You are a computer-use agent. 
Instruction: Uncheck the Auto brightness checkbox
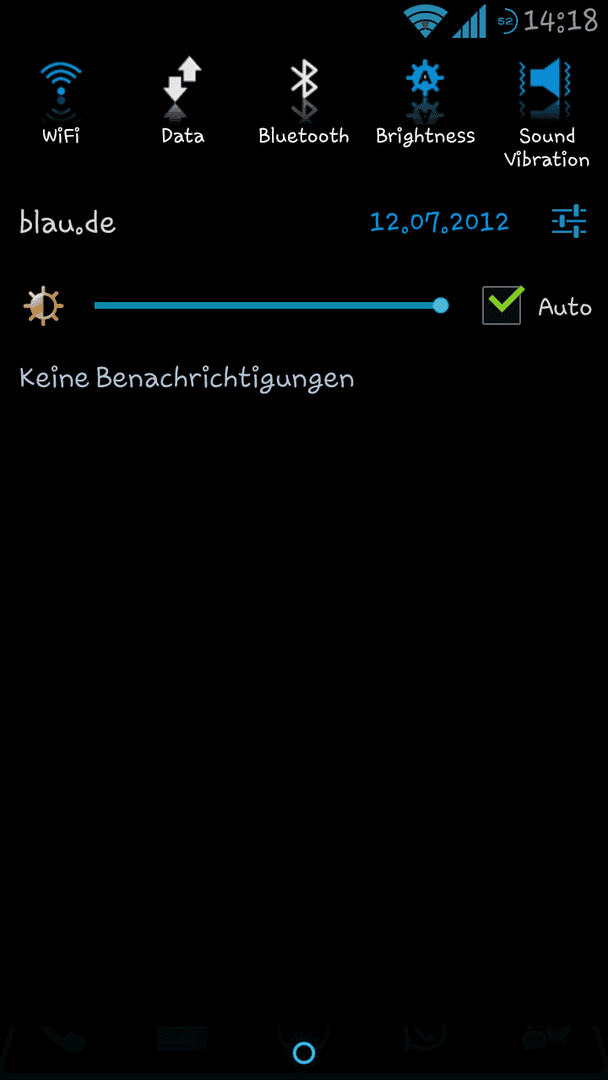[502, 305]
